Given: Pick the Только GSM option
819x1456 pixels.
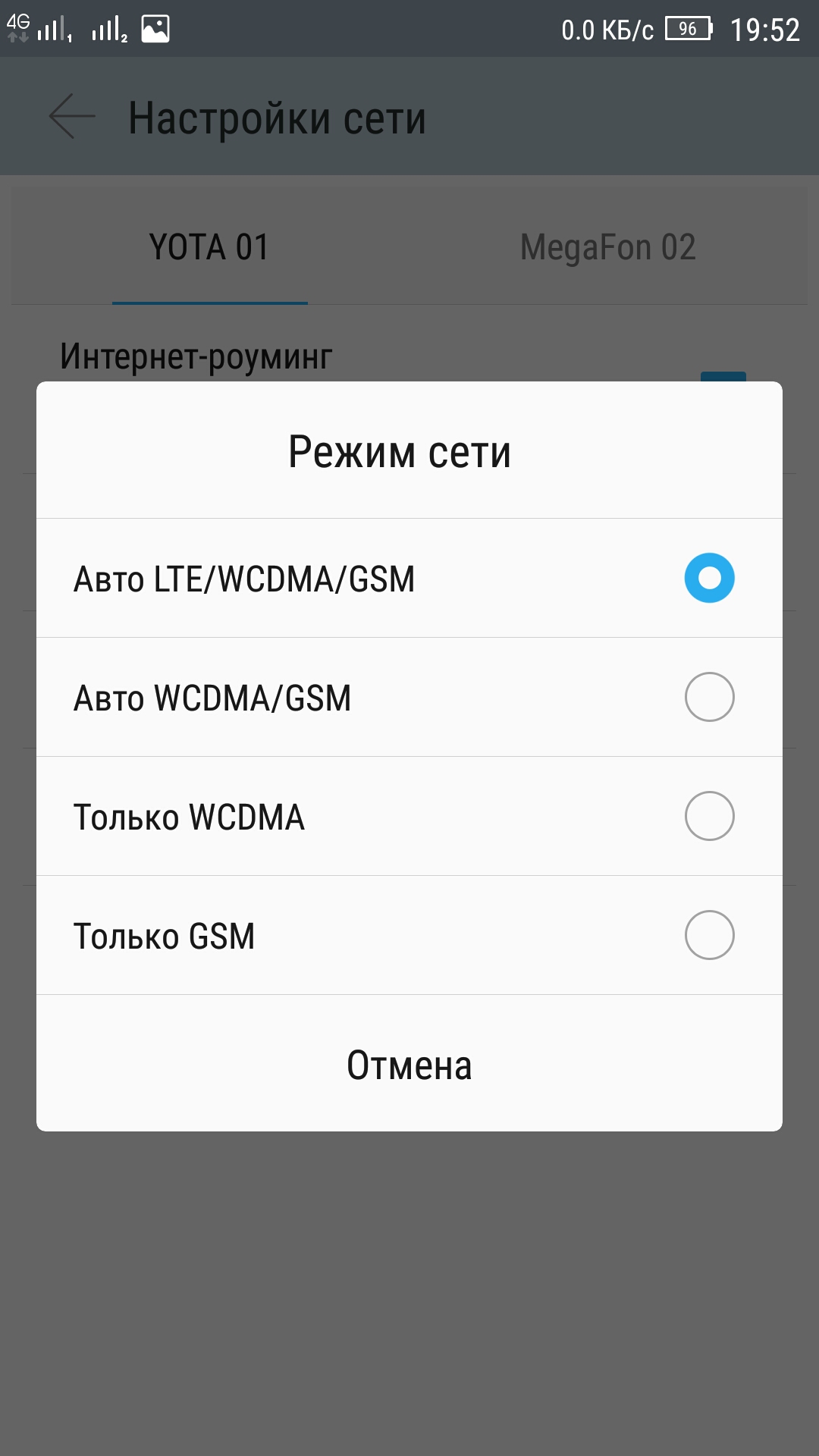Looking at the screenshot, I should coord(409,935).
